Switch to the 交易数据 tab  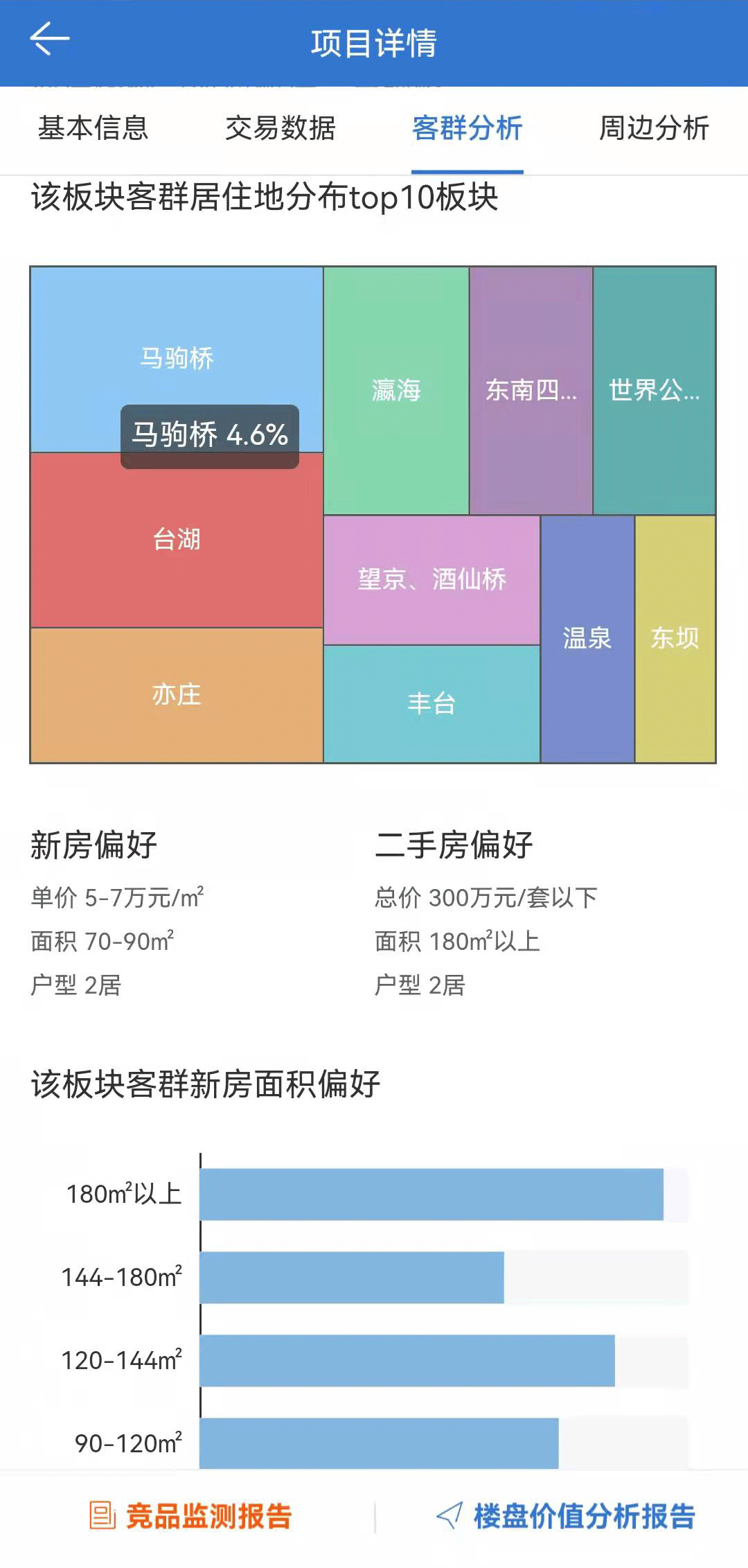(x=280, y=129)
